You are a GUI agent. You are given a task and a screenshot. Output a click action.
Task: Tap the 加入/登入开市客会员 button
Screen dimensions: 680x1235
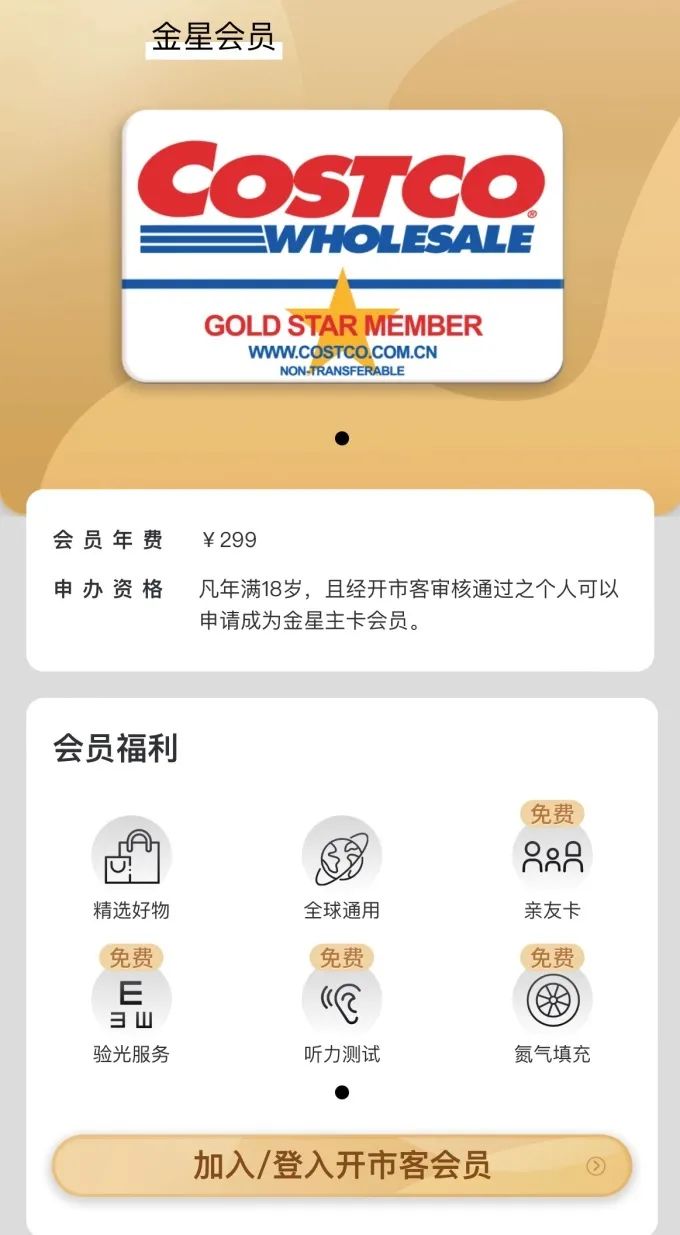click(342, 1165)
